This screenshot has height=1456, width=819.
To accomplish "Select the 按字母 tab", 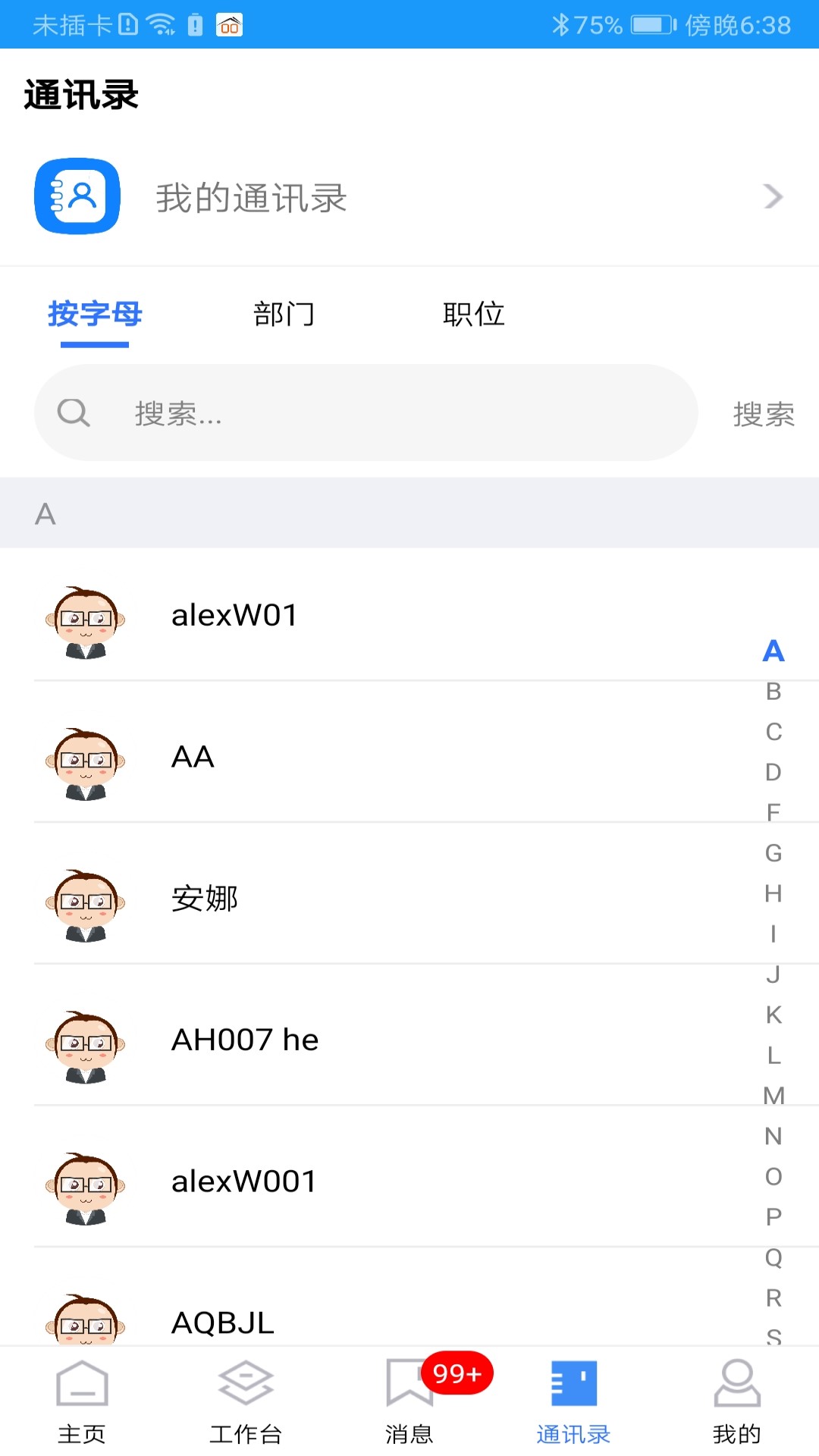I will (x=95, y=314).
